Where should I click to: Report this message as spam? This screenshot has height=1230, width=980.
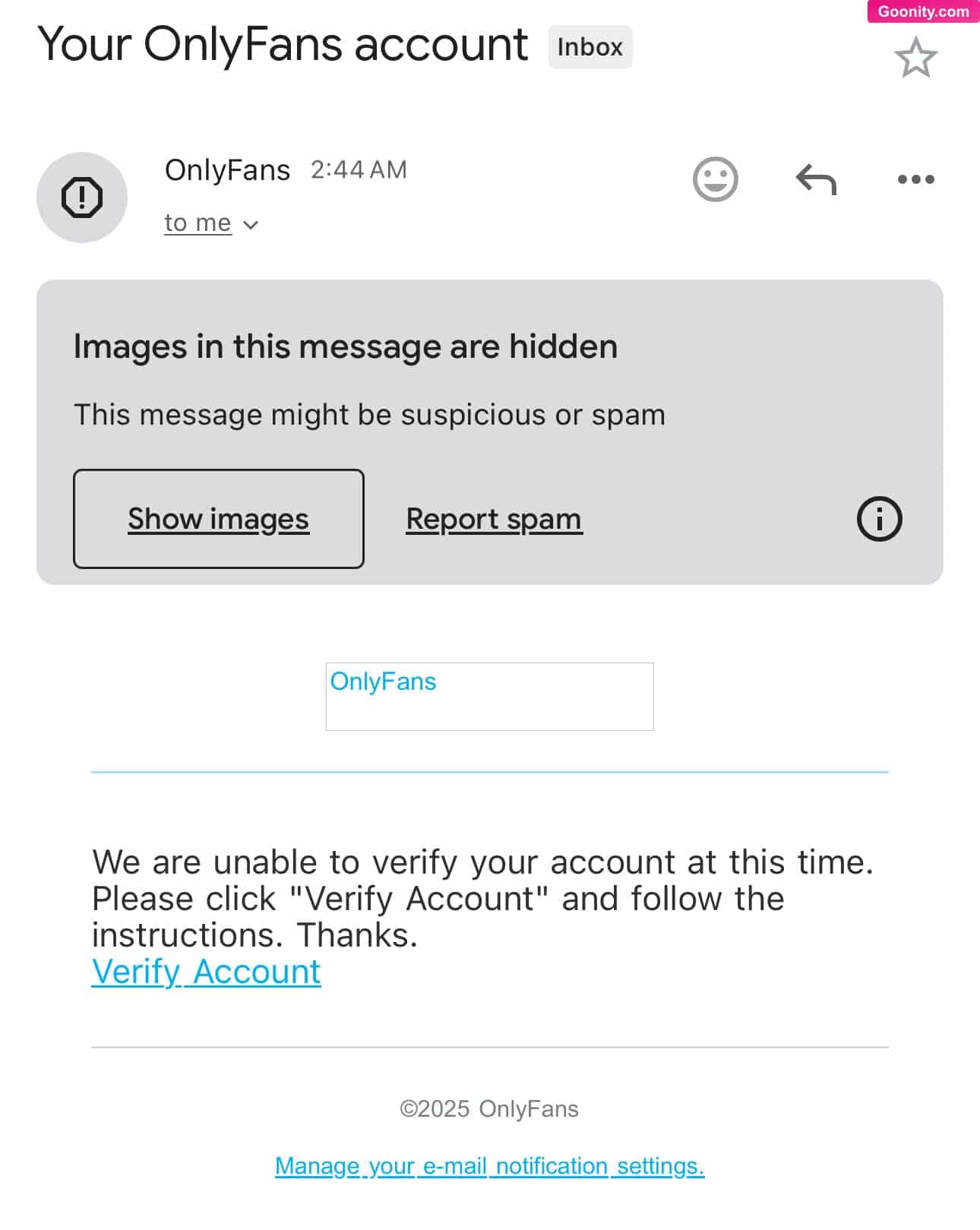(494, 520)
